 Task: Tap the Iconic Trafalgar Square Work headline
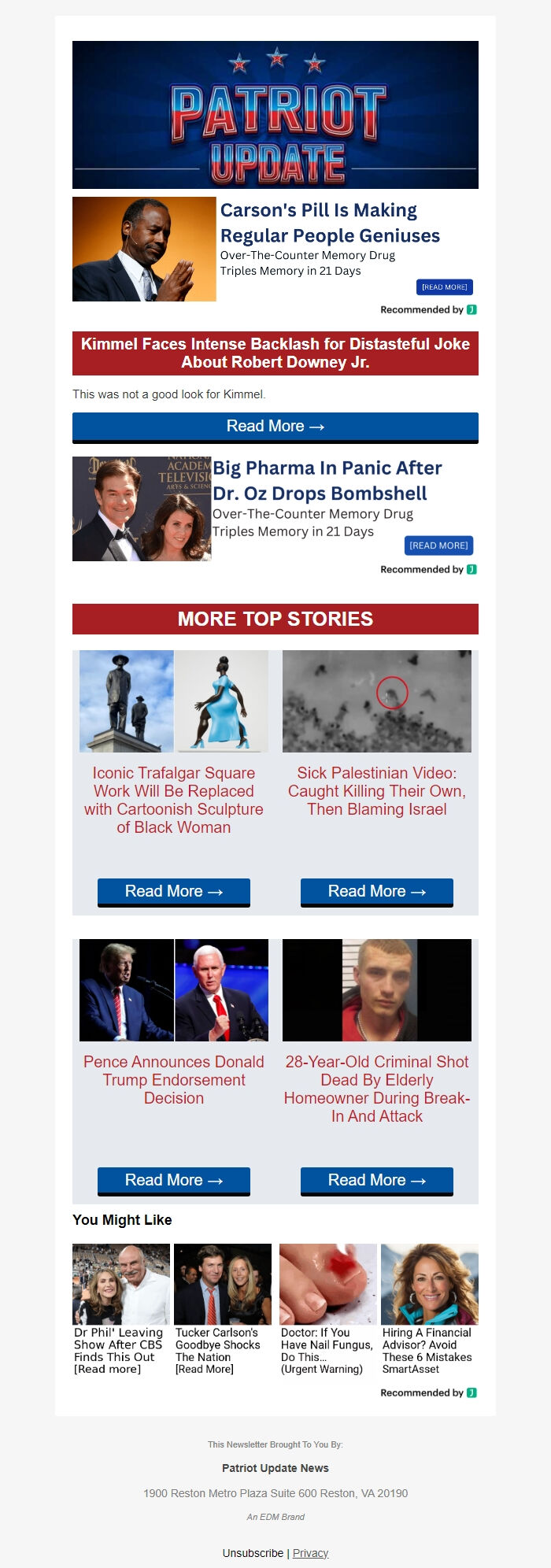(173, 800)
